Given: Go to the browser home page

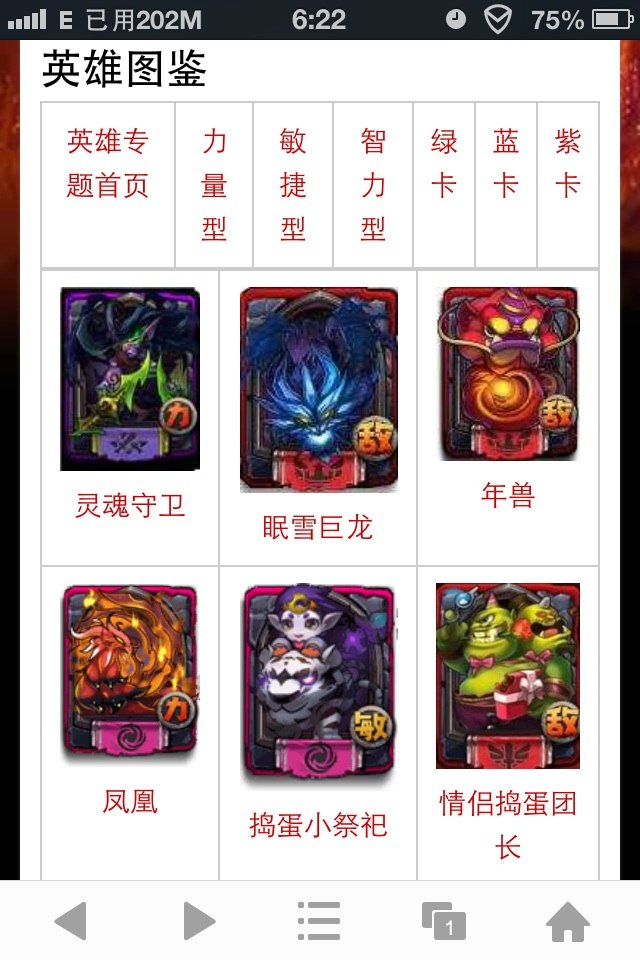Looking at the screenshot, I should point(567,921).
